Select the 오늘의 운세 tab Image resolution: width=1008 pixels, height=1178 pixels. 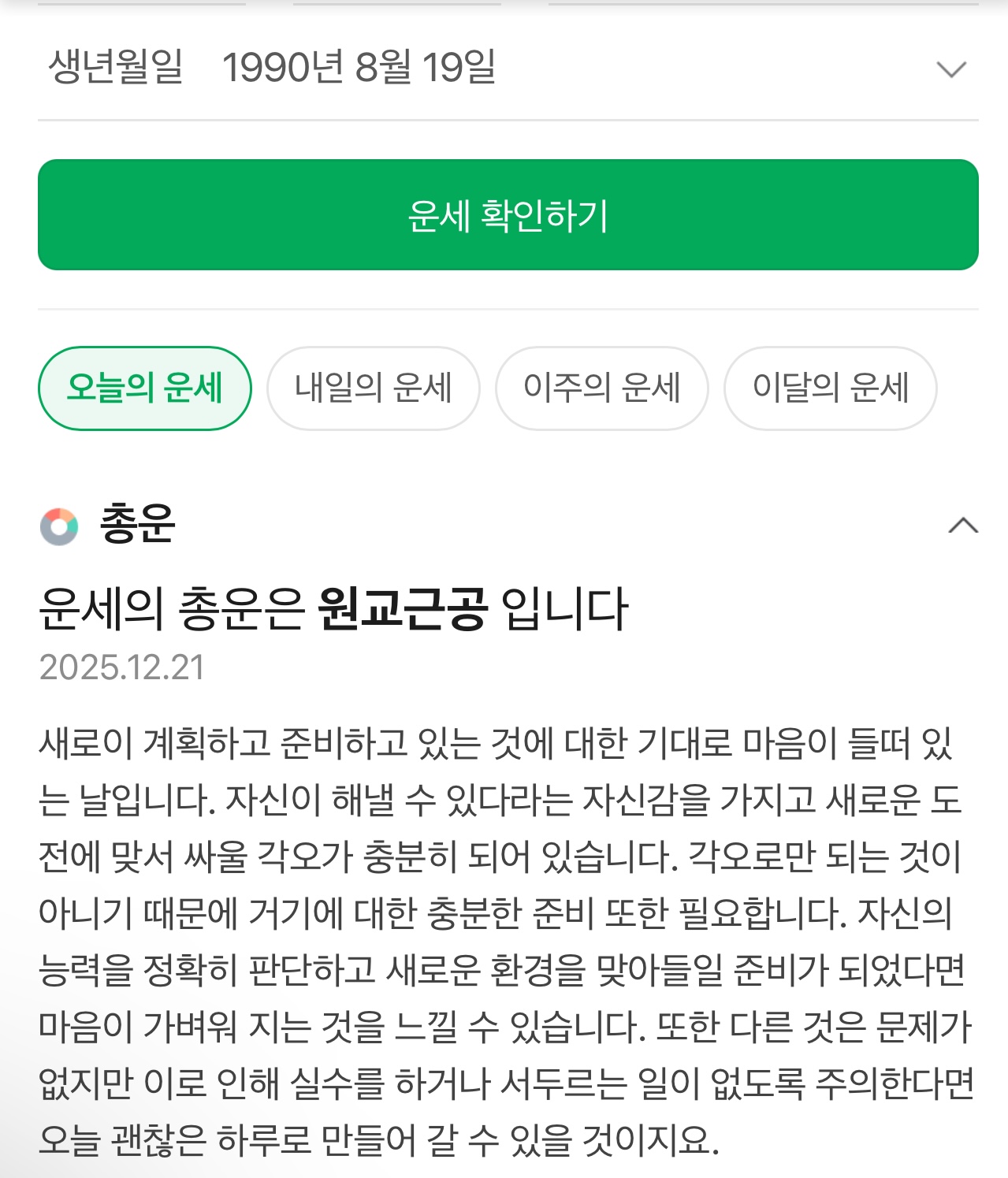pos(145,388)
